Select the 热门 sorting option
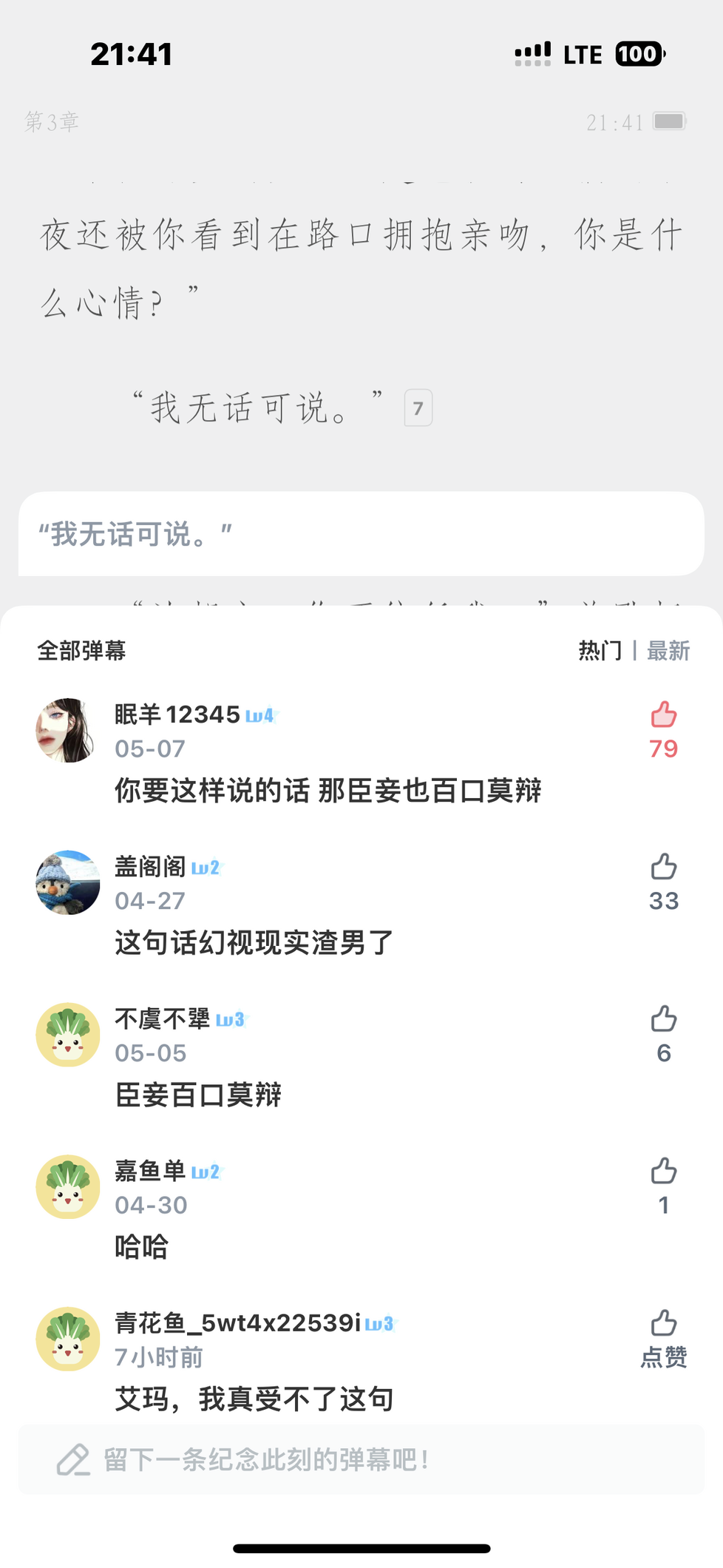The image size is (723, 1568). click(600, 651)
